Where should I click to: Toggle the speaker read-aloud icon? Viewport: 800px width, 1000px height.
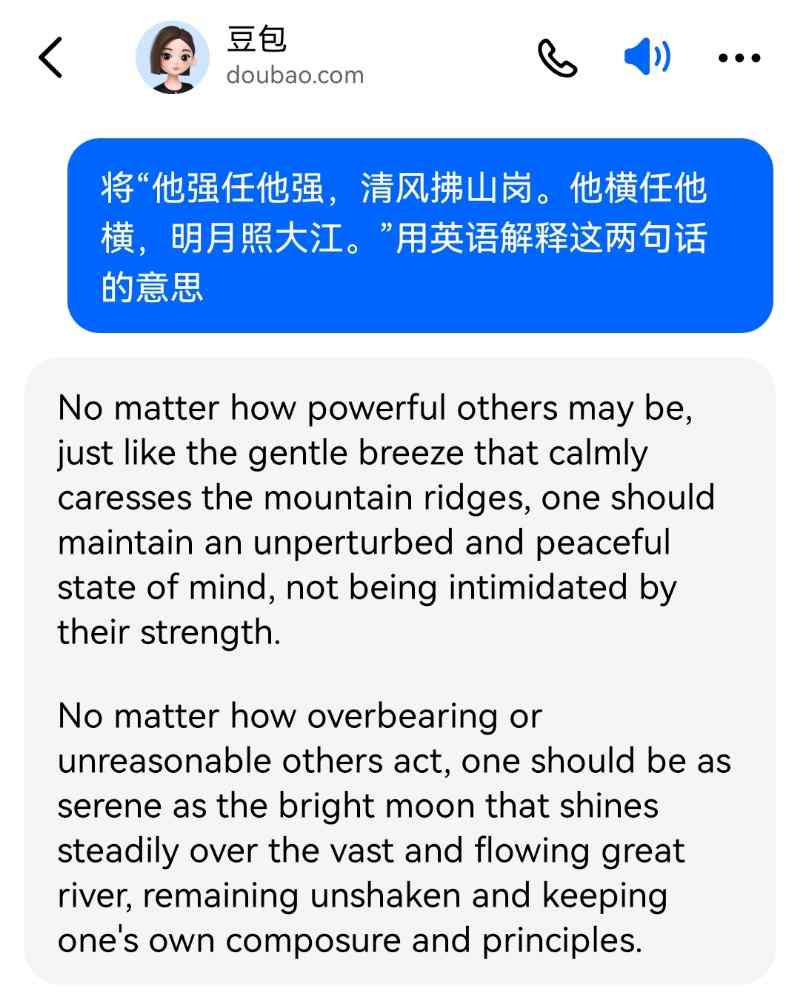[x=647, y=58]
